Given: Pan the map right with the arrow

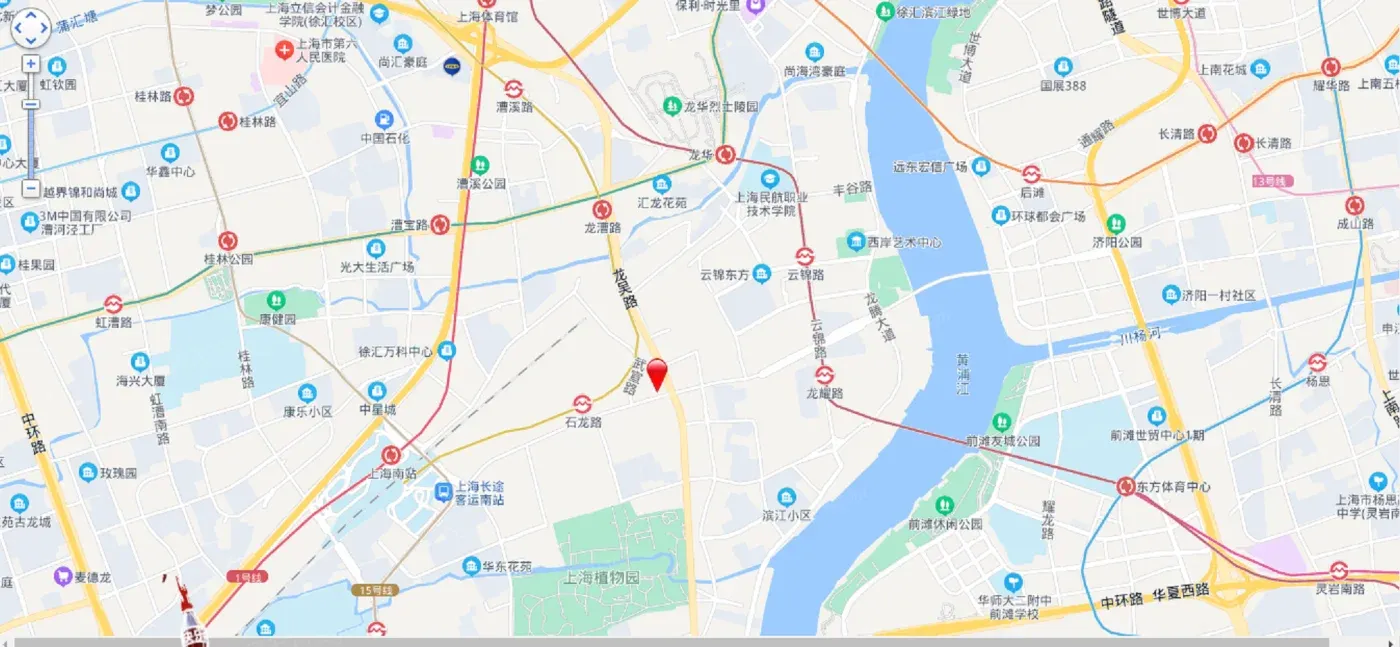Looking at the screenshot, I should pos(43,29).
